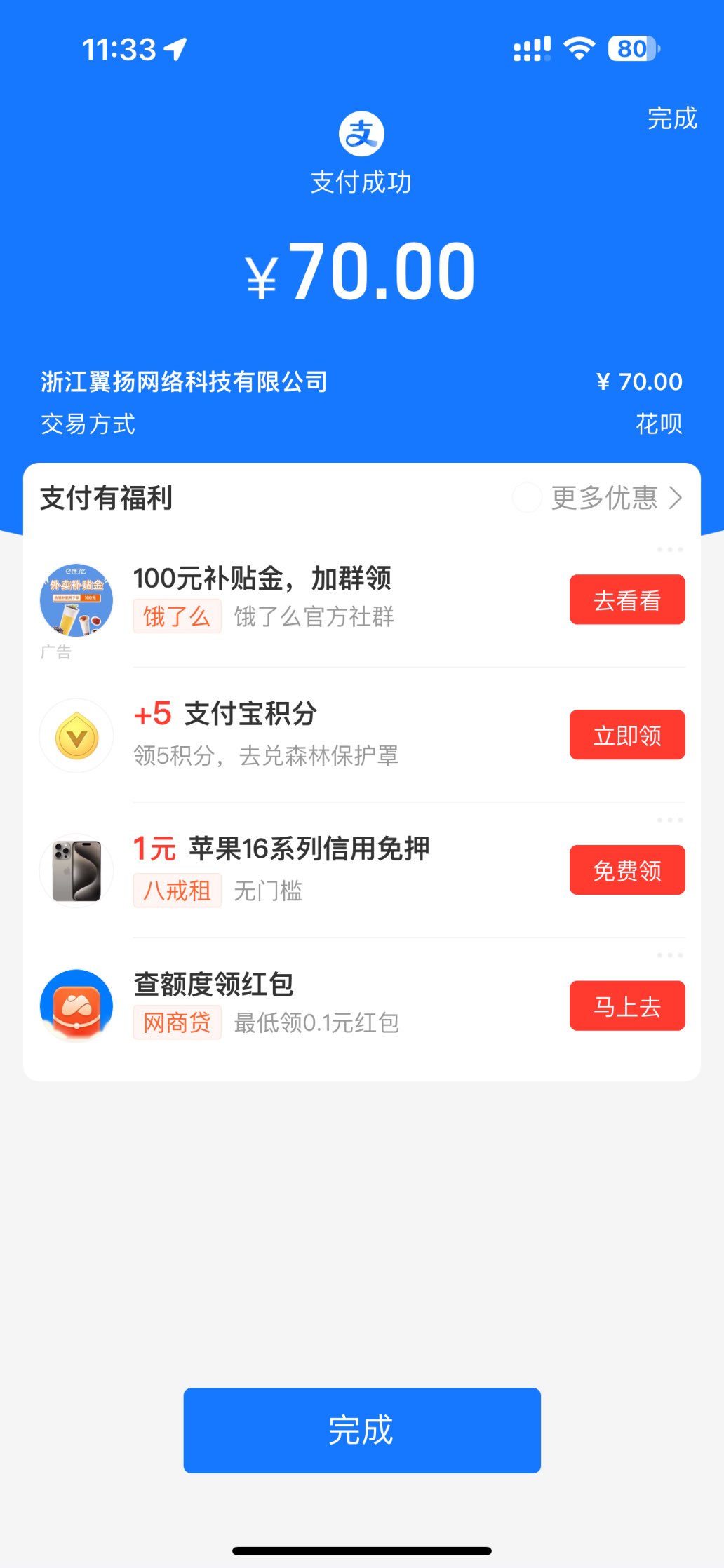Viewport: 724px width, 1568px height.
Task: Tap 马上去 for 查额度领红包
Action: [626, 1006]
